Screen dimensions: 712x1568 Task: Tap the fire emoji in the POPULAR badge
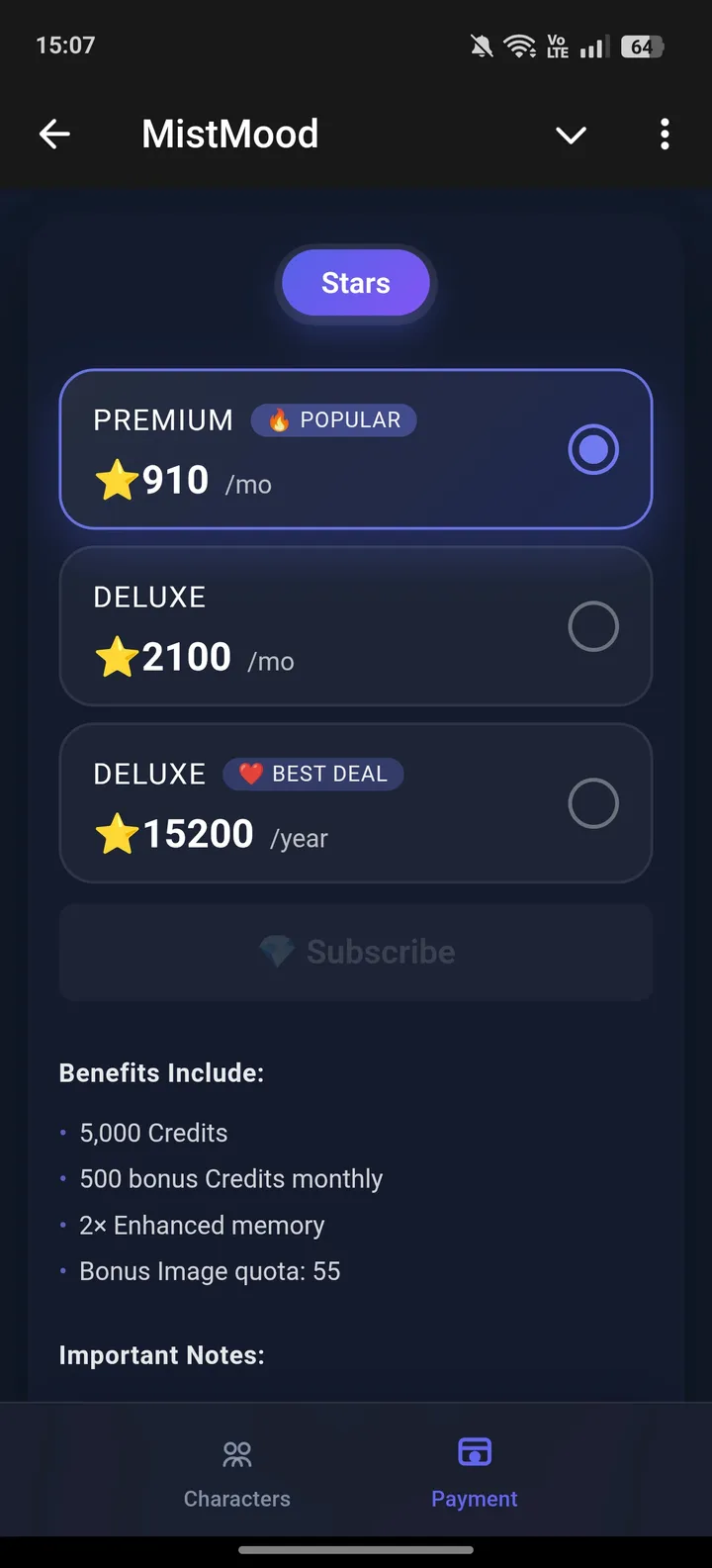pyautogui.click(x=280, y=419)
